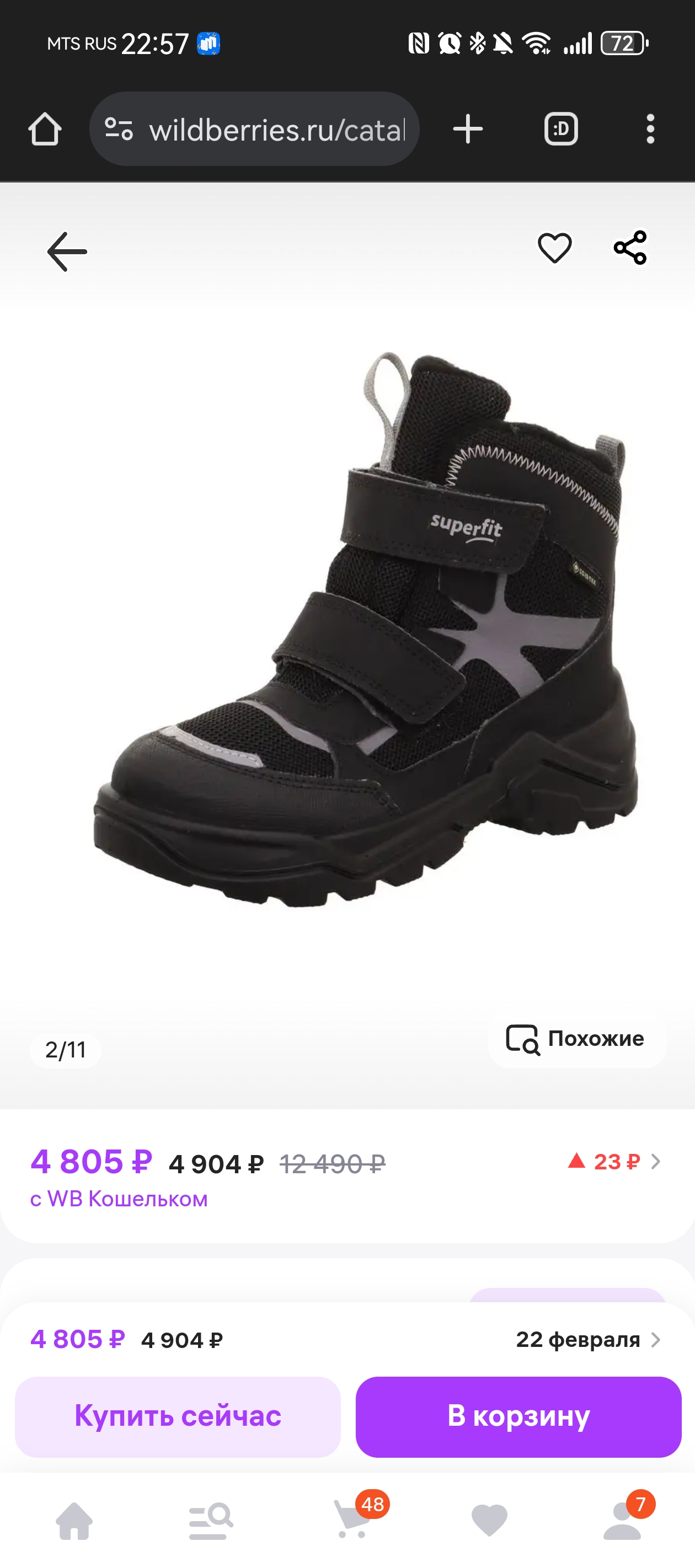Viewport: 695px width, 1568px height.
Task: Add the boots with В корзину
Action: tap(518, 1416)
